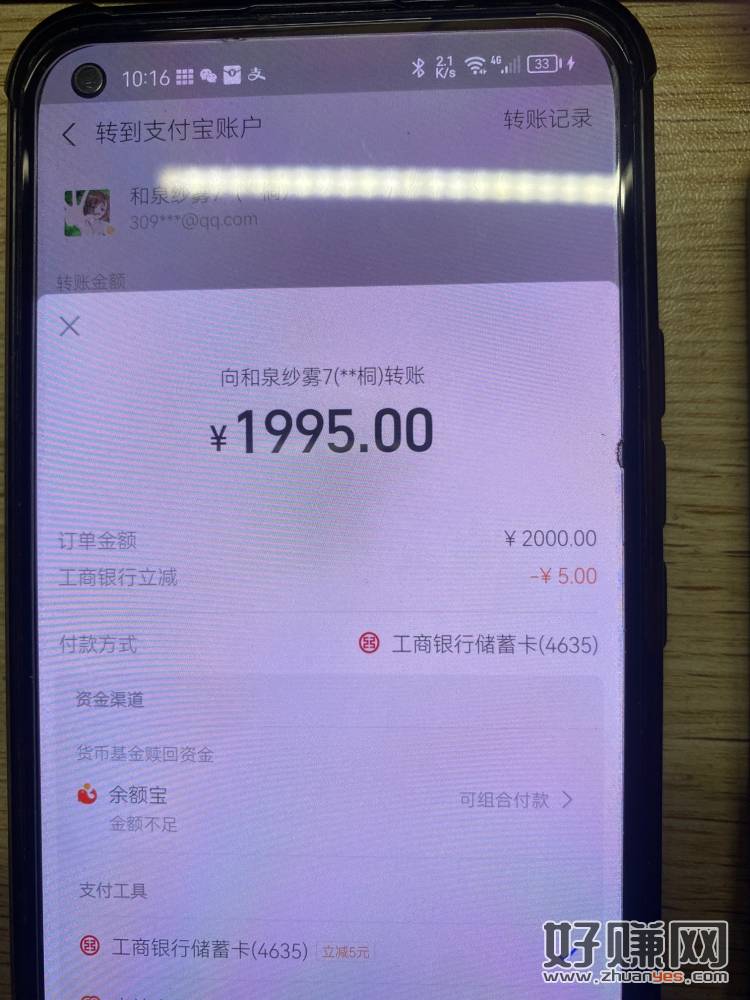Select 工商银行储蓄卡(4635) under 支付工具

[x=209, y=949]
